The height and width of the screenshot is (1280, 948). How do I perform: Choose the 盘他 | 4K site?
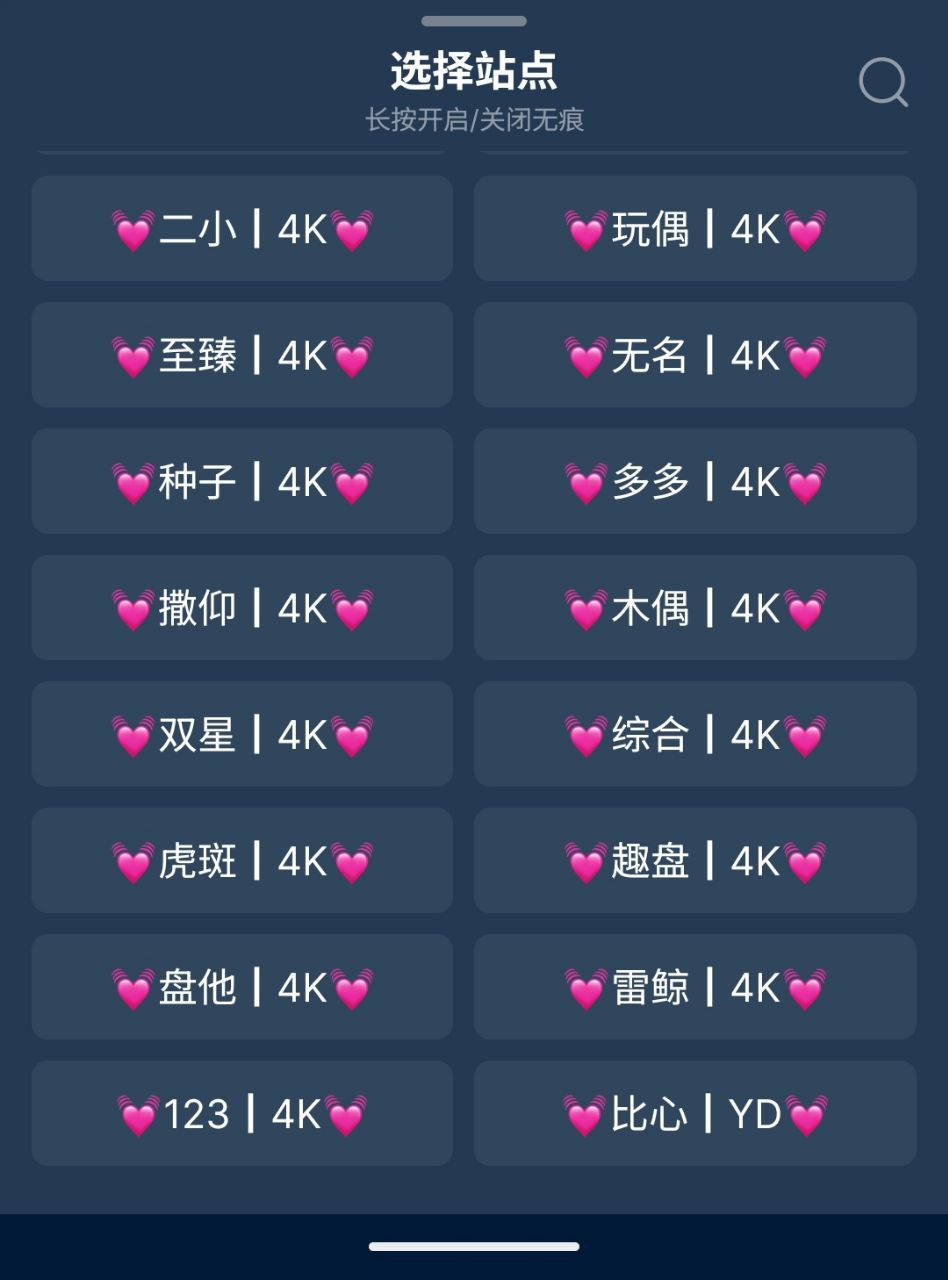pyautogui.click(x=242, y=986)
